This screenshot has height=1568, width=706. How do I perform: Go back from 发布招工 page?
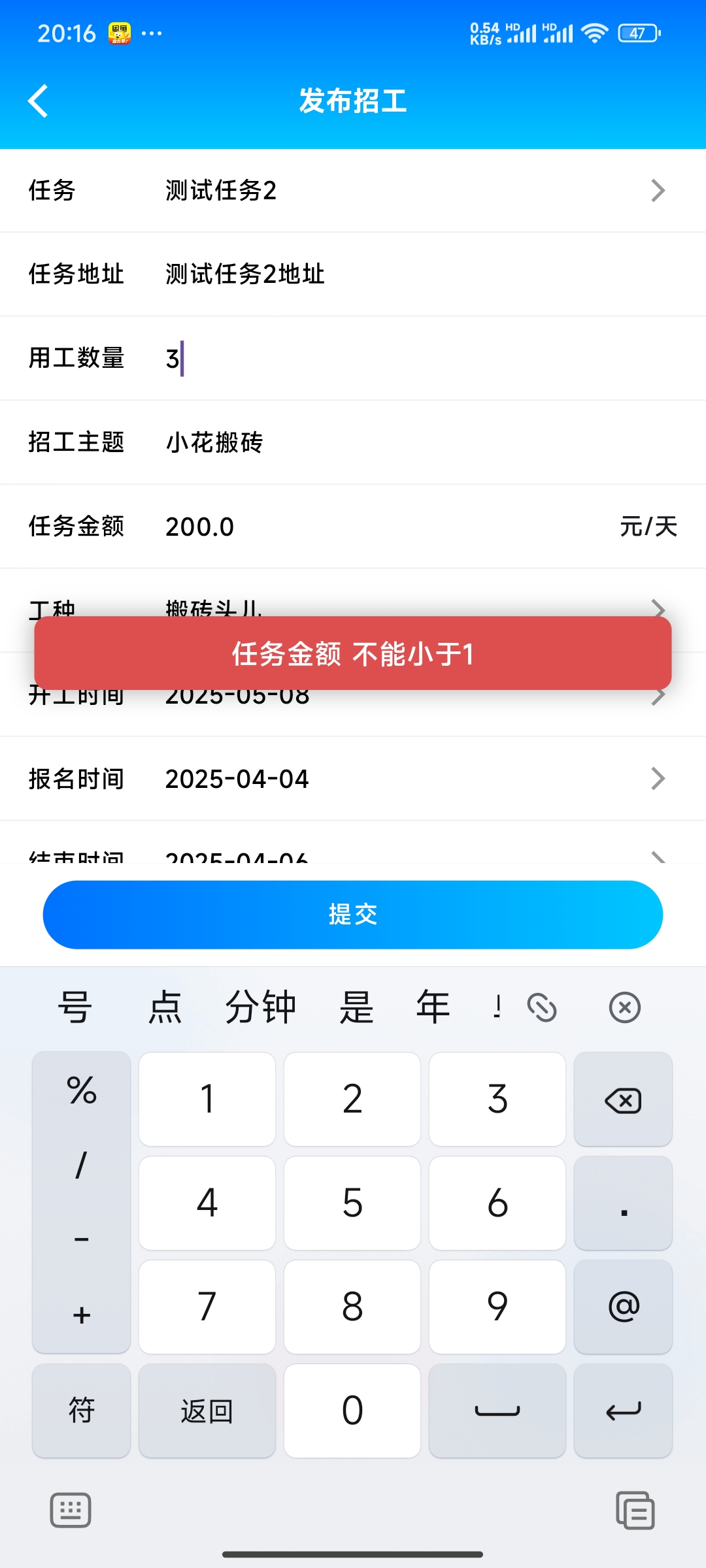[39, 101]
